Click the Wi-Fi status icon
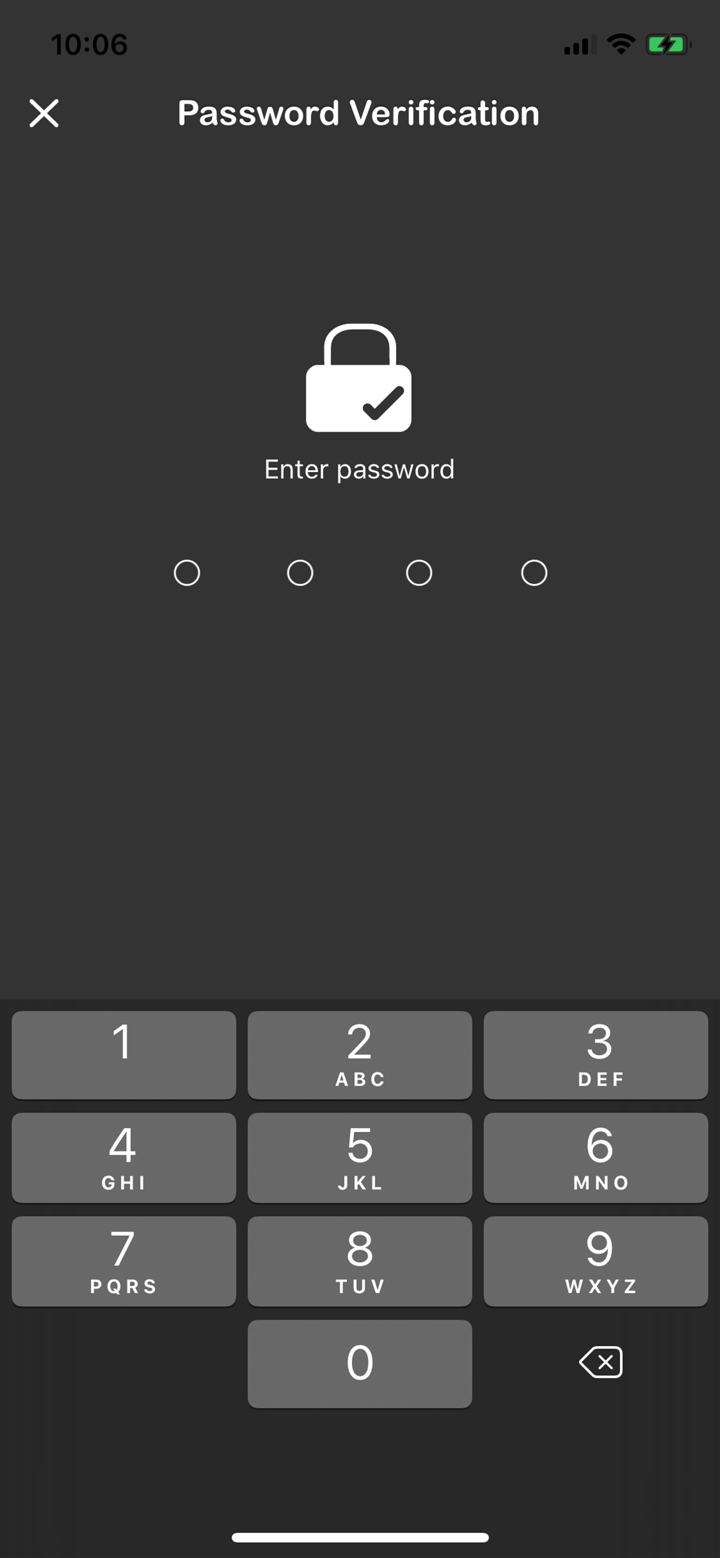The image size is (720, 1558). (x=620, y=44)
